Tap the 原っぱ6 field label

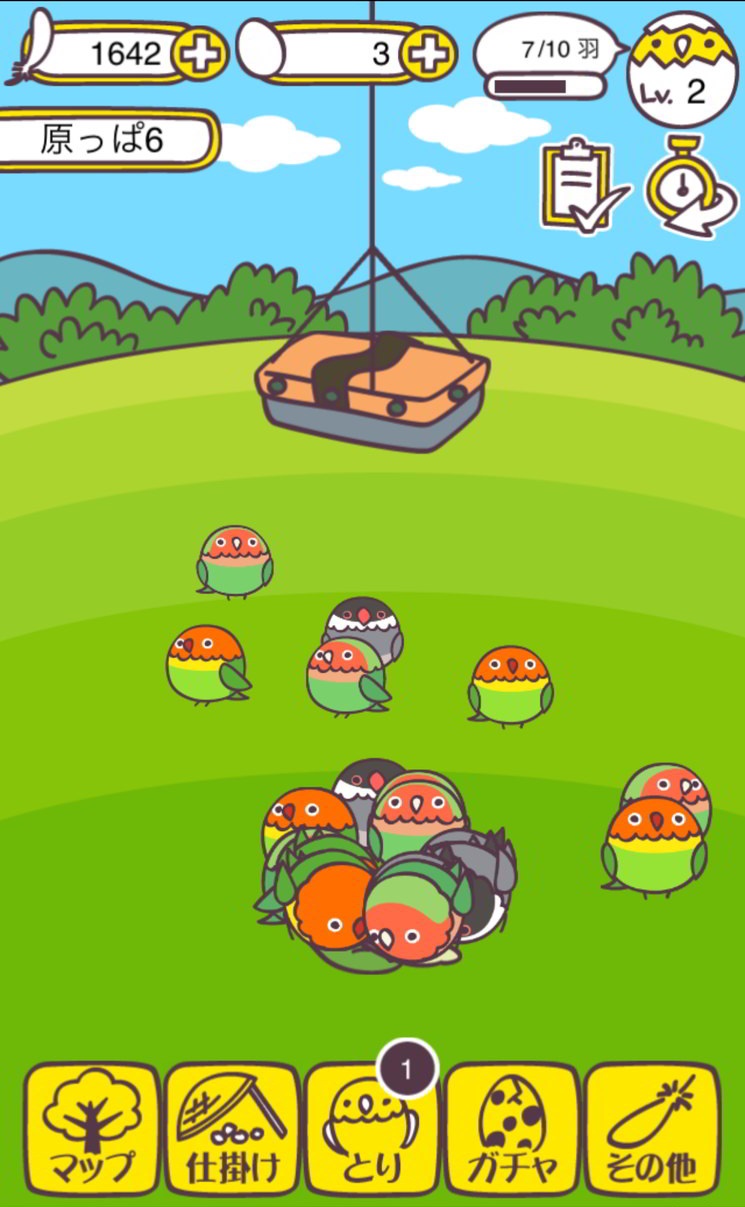point(105,140)
